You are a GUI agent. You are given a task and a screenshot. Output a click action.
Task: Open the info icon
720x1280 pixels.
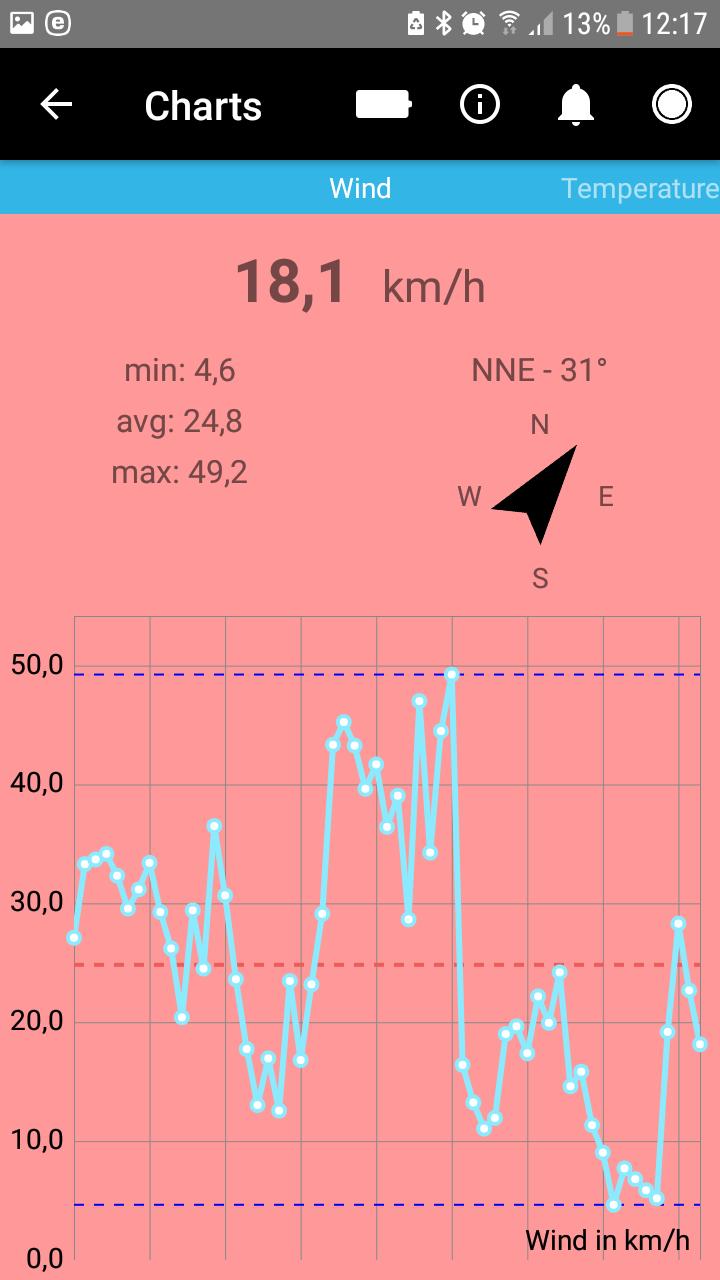[480, 105]
